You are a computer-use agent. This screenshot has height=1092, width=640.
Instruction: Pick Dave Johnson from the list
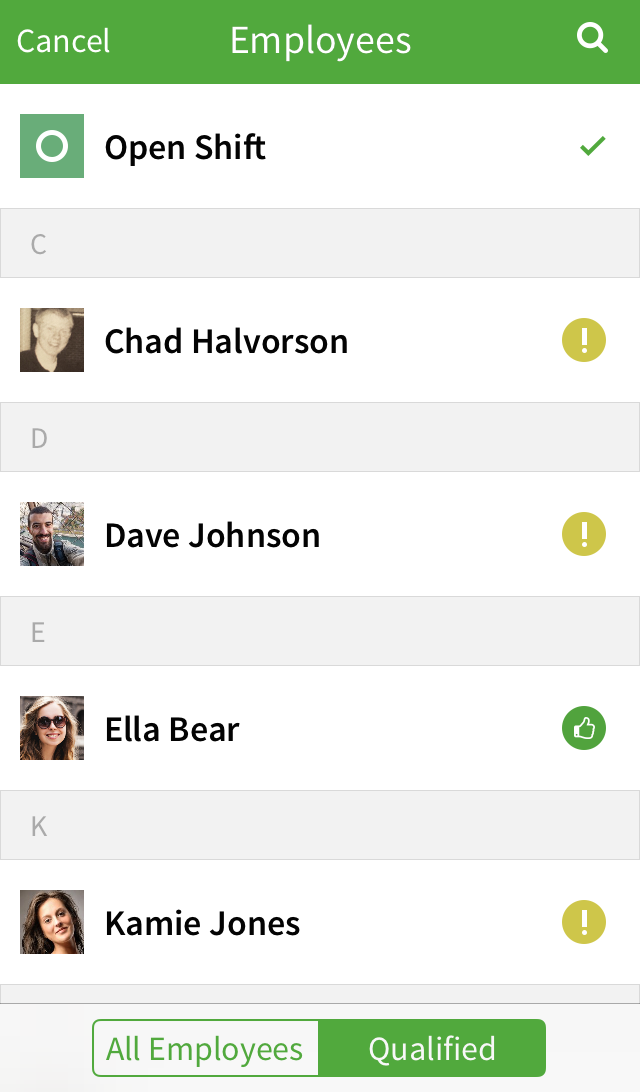(x=320, y=534)
